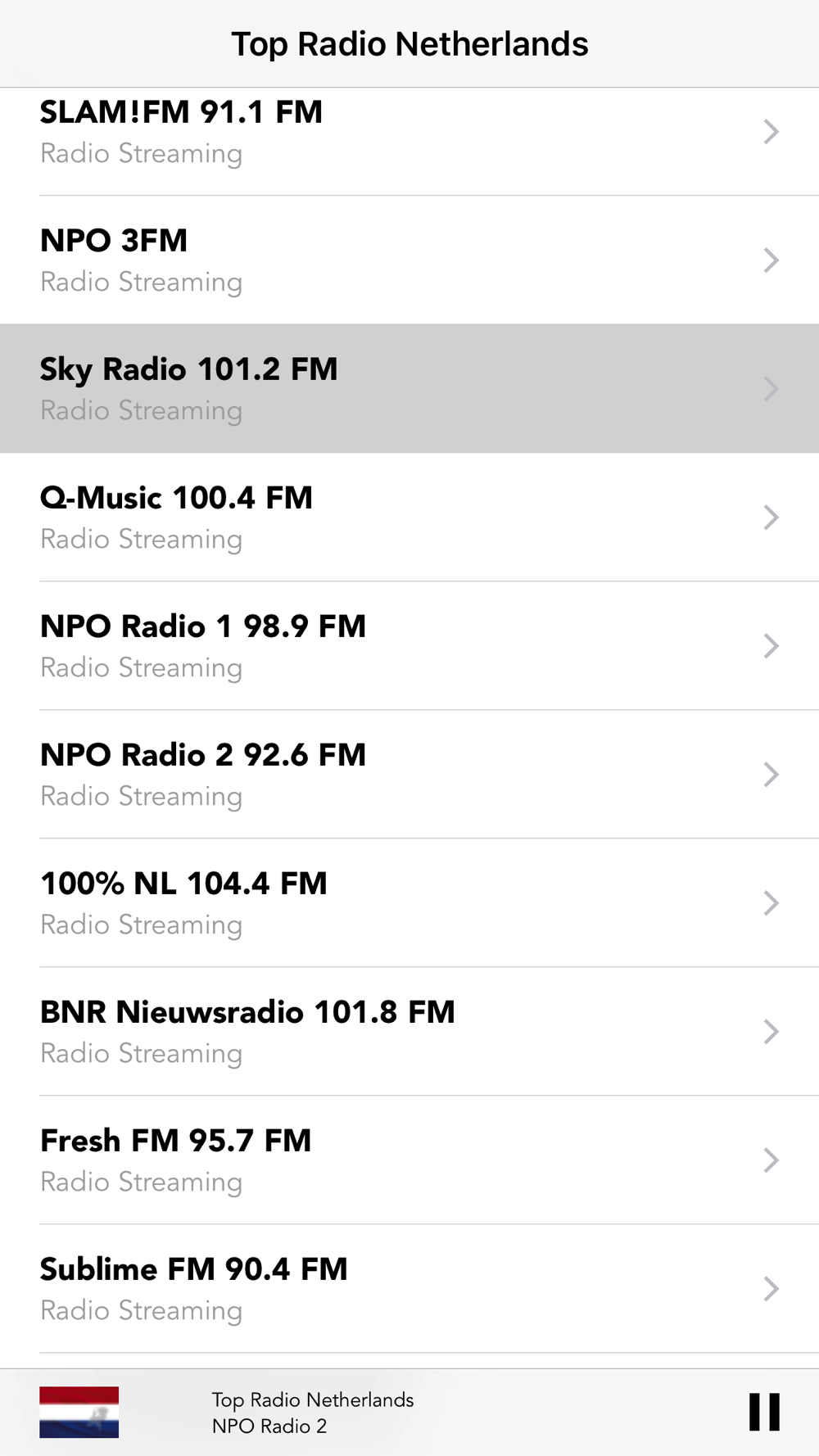Open SLAM!FM 91.1 FM station
The width and height of the screenshot is (819, 1456).
409,133
